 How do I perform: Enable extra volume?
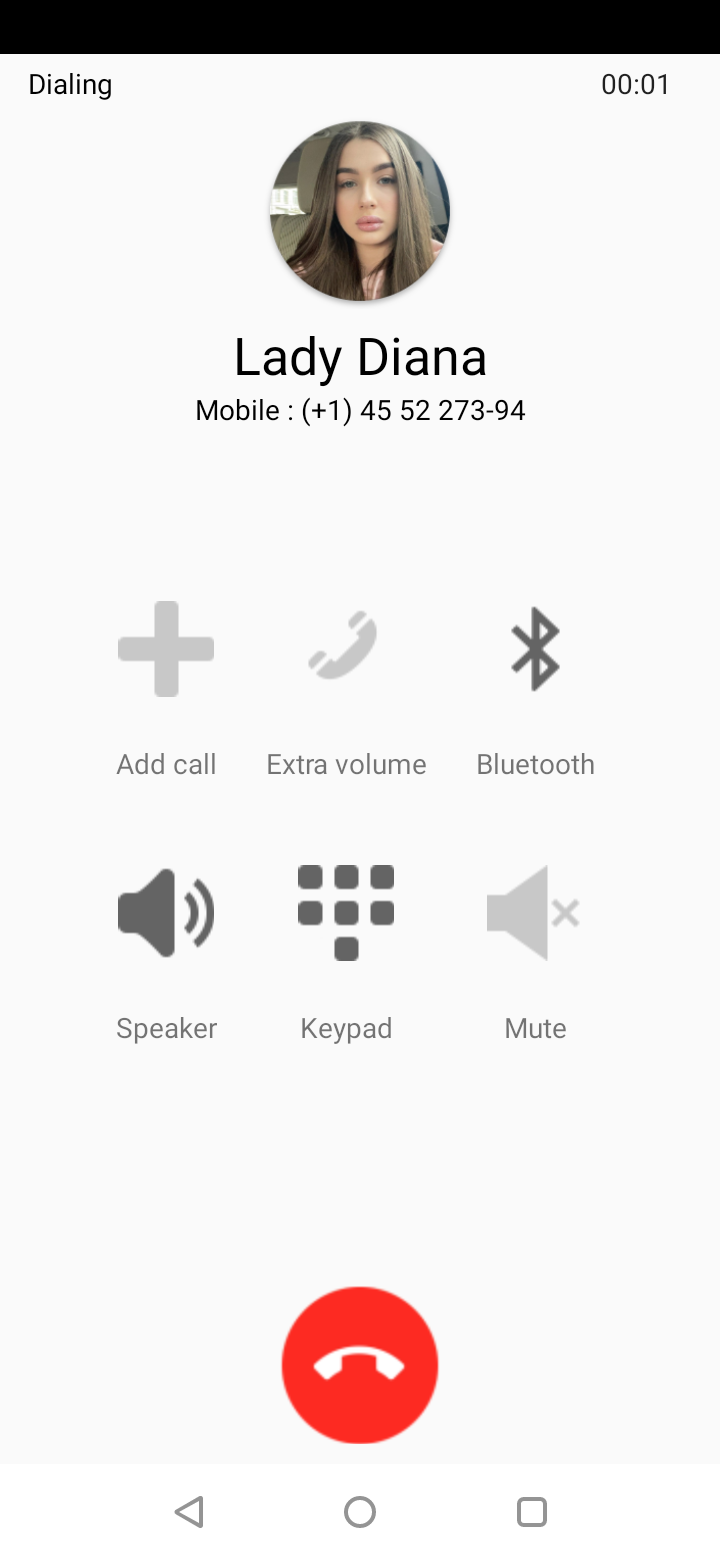pyautogui.click(x=346, y=649)
